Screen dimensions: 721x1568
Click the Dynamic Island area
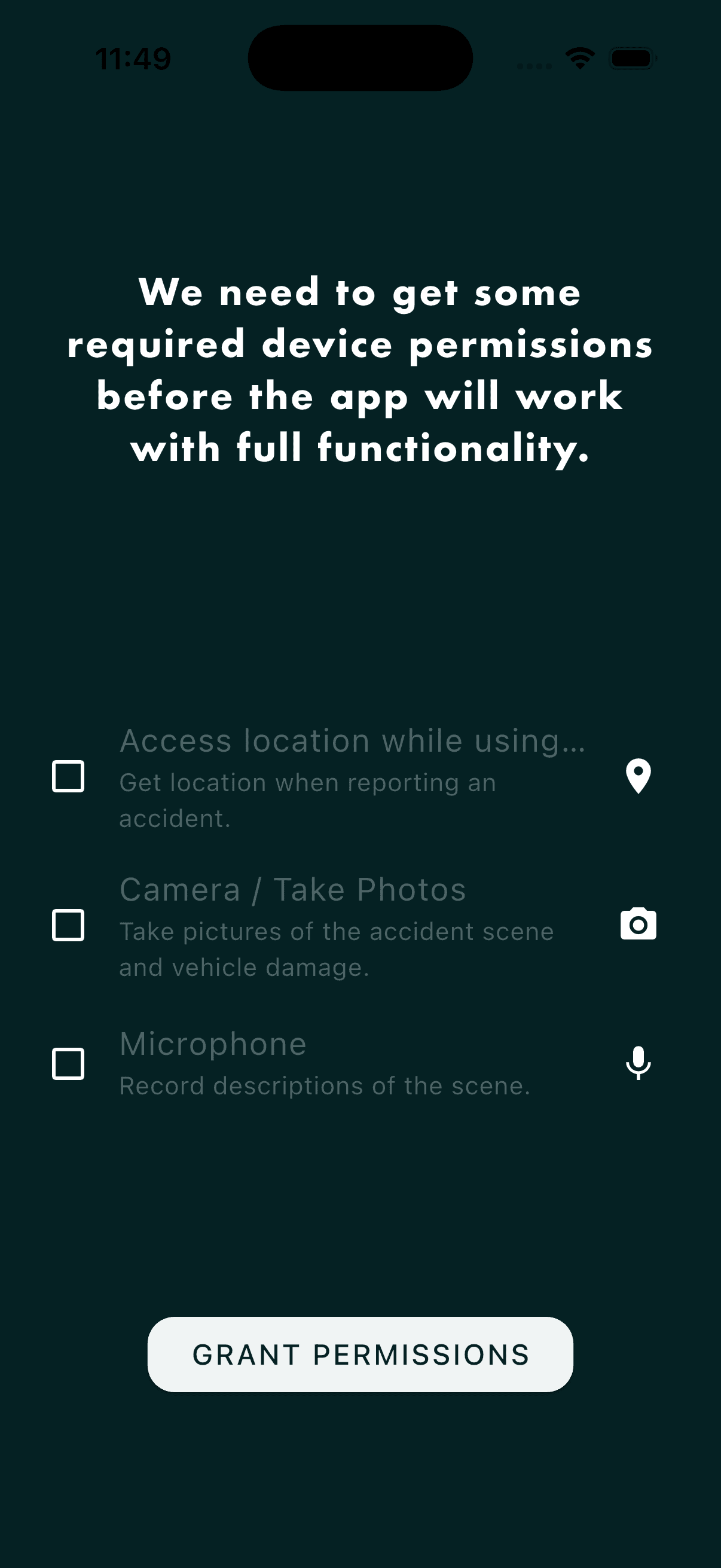[x=360, y=55]
